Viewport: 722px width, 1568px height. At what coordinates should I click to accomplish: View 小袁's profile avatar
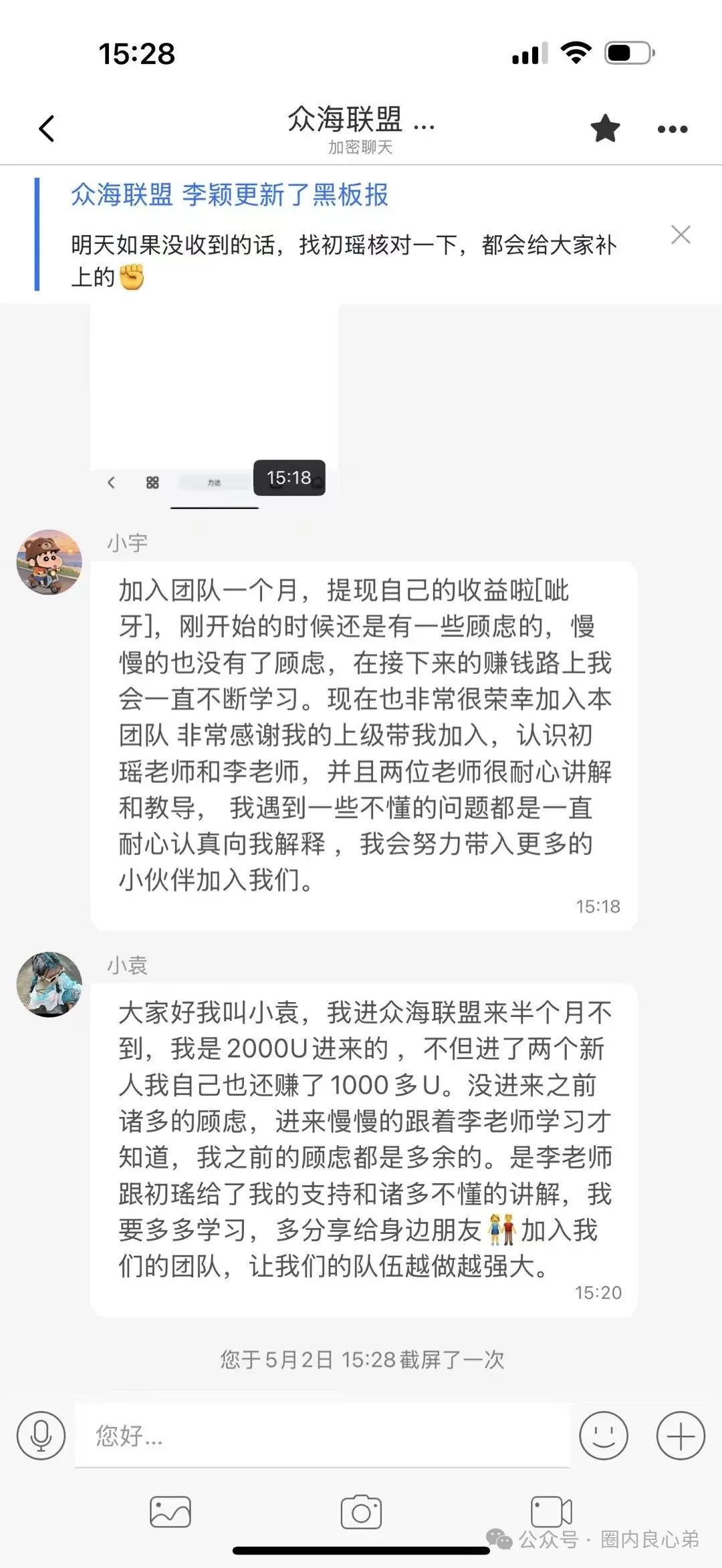pyautogui.click(x=49, y=984)
